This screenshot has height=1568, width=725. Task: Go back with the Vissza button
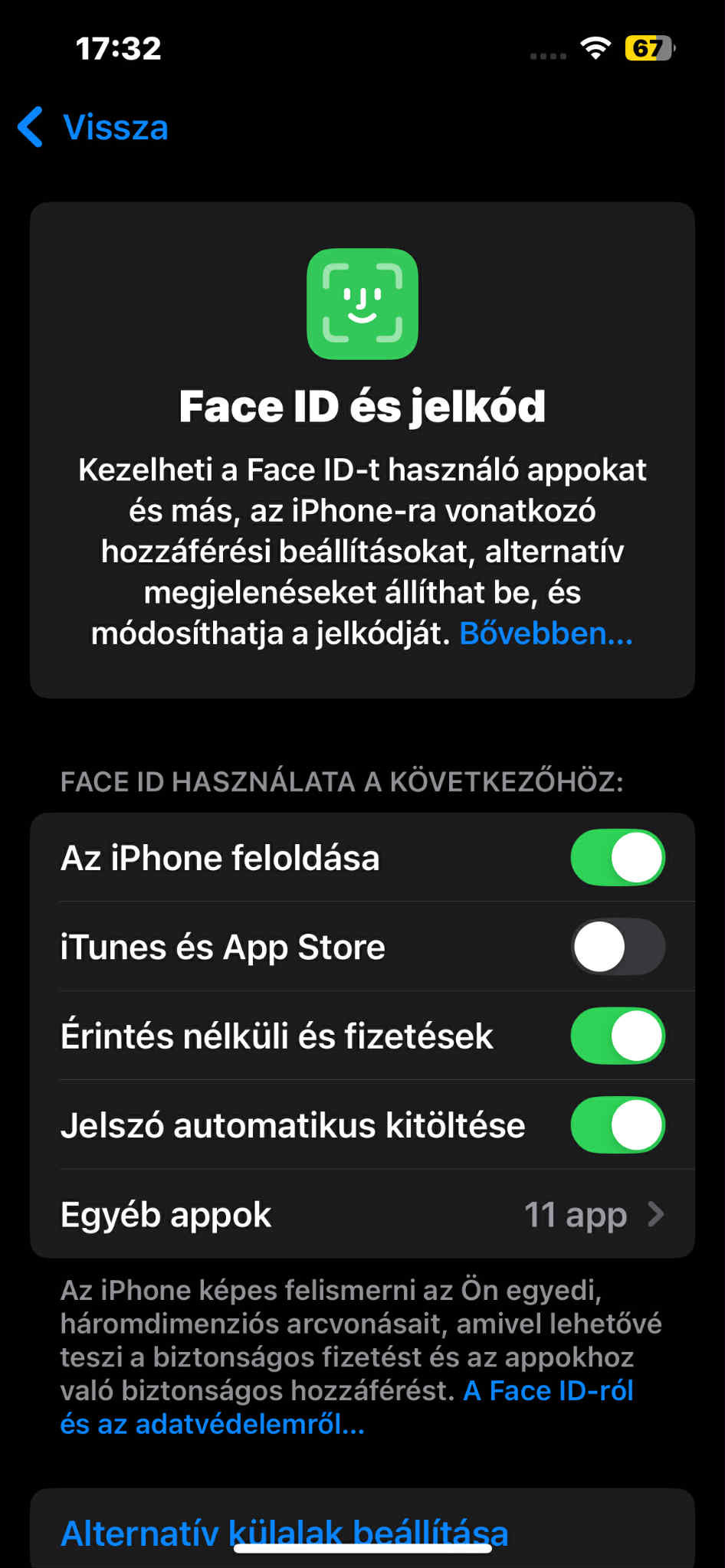pos(93,127)
